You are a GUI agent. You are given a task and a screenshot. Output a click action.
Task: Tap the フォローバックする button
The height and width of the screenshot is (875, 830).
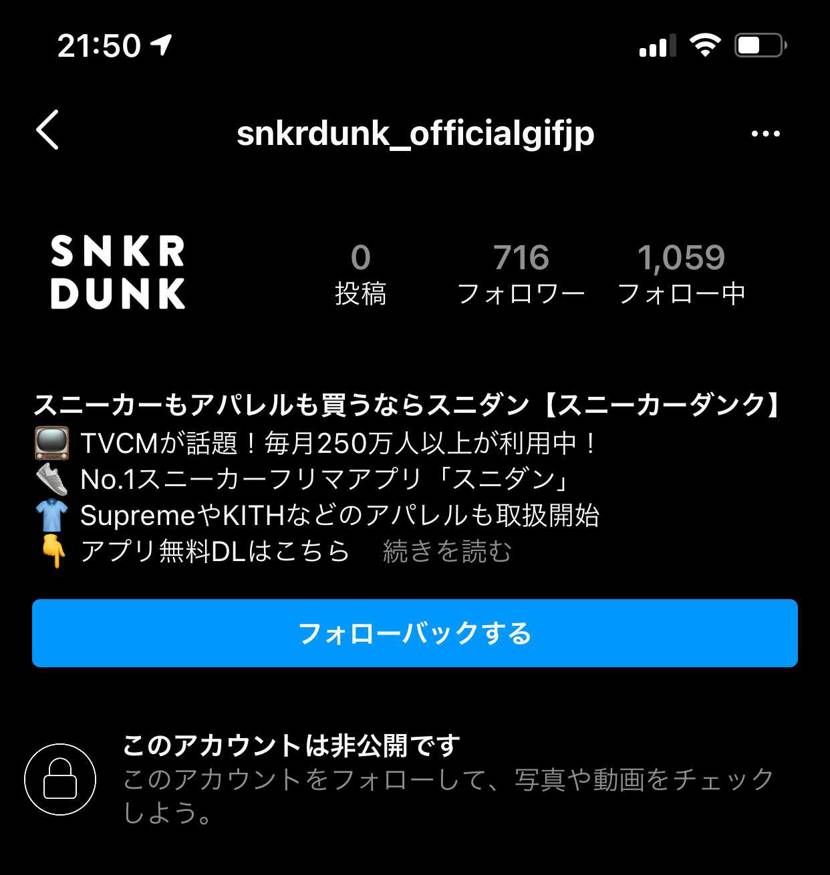tap(415, 633)
